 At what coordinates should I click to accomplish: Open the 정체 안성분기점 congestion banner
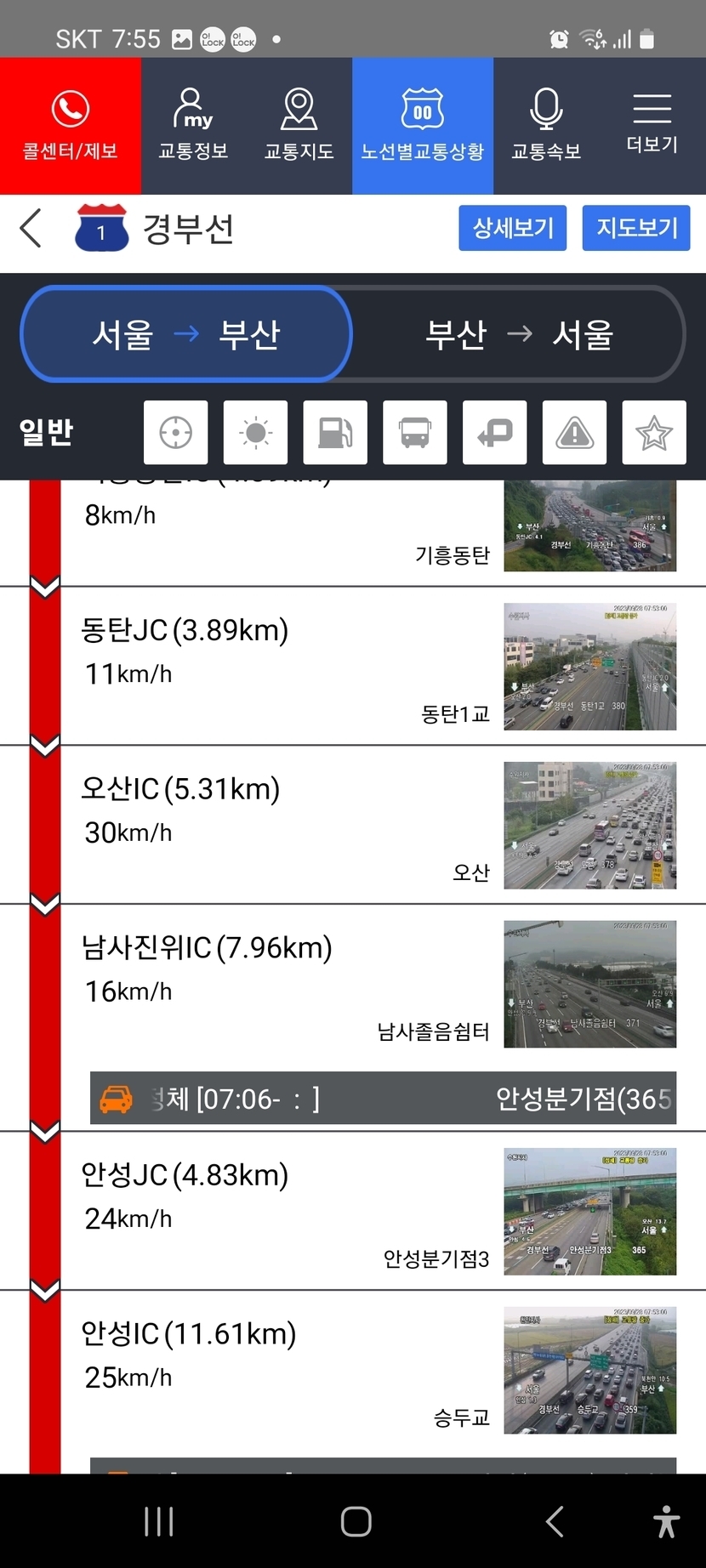click(x=383, y=1099)
